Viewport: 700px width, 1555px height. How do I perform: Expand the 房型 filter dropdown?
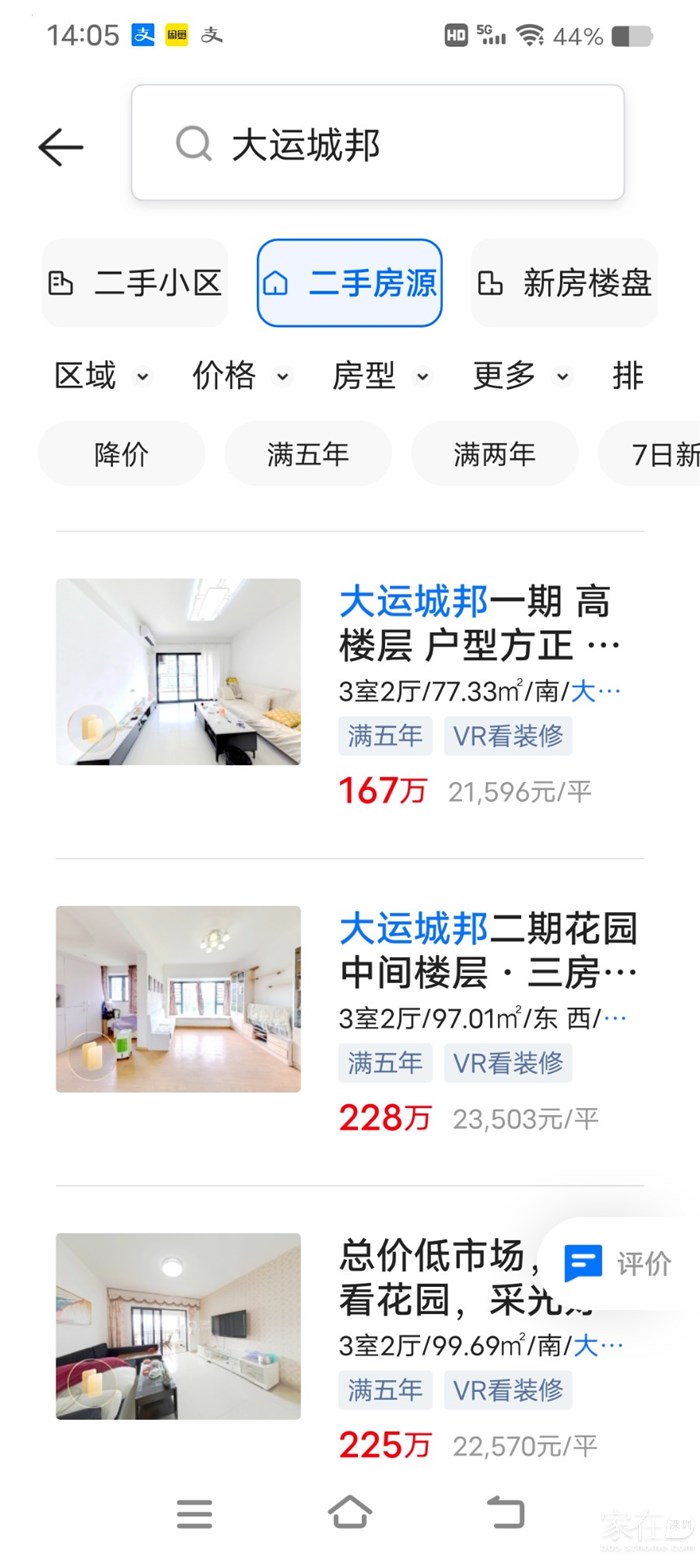[380, 376]
